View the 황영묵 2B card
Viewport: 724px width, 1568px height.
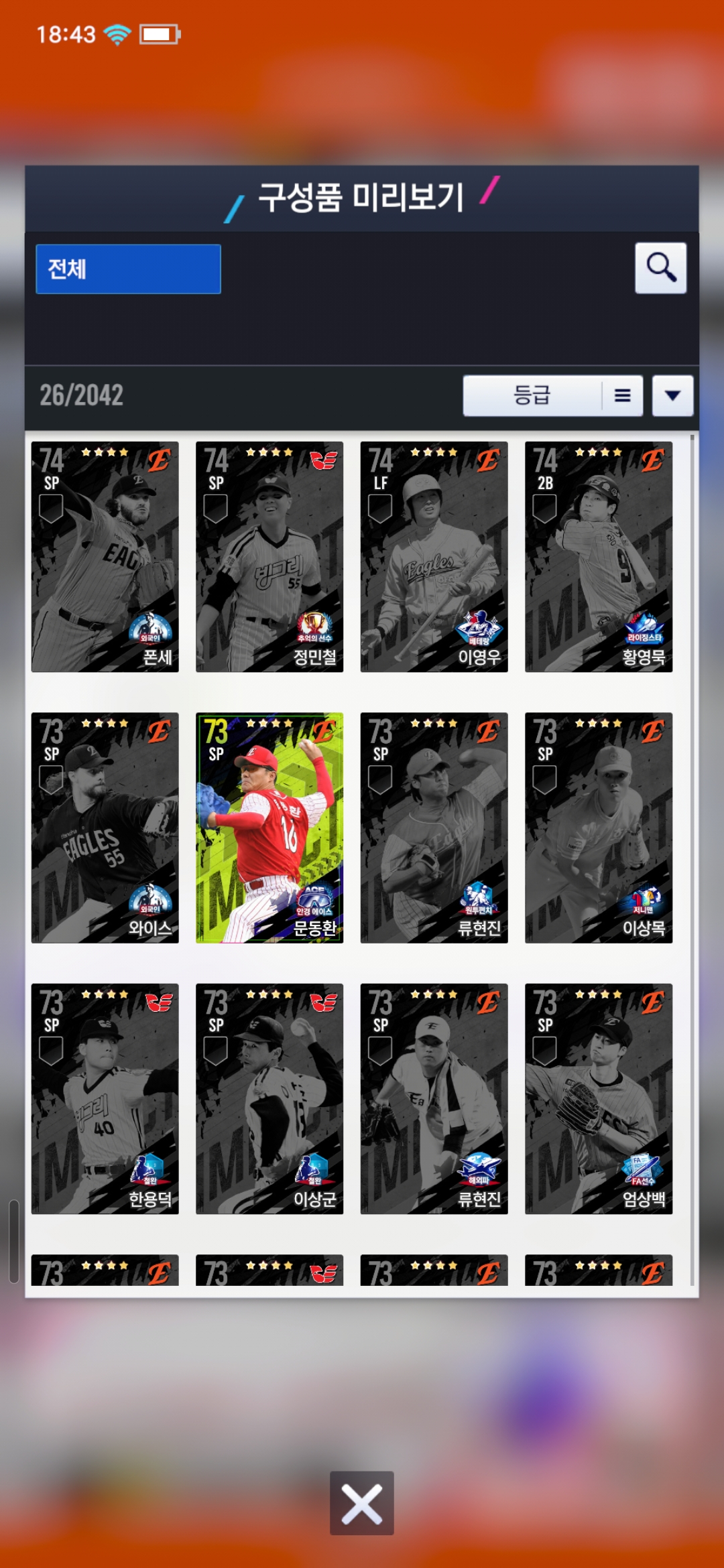coord(599,556)
